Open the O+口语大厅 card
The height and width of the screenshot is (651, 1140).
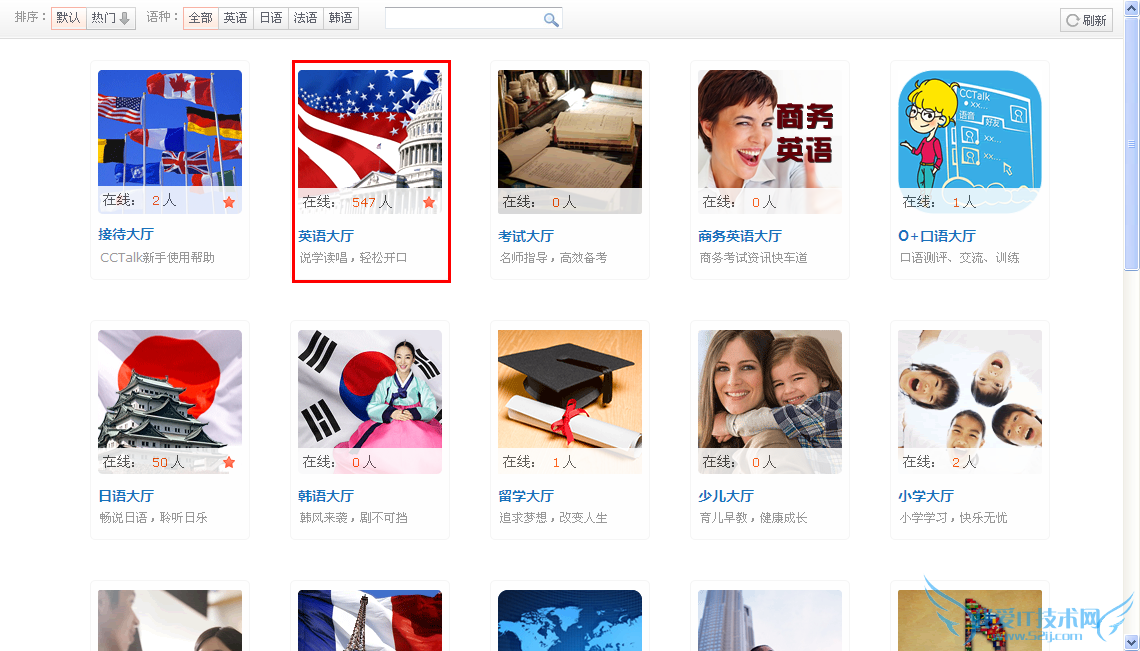coord(970,141)
